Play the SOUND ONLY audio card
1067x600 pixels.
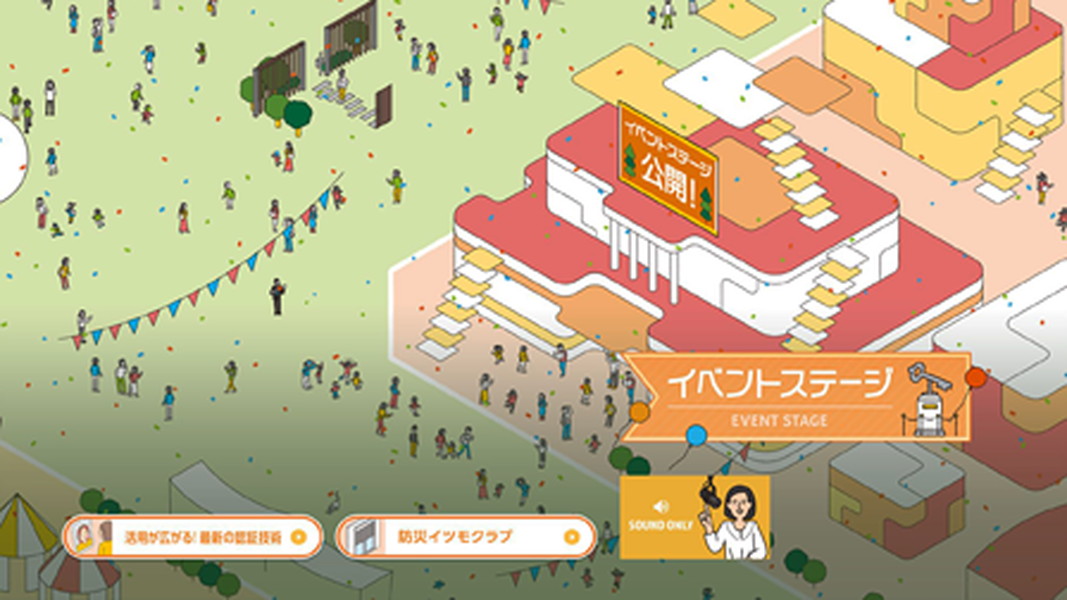pyautogui.click(x=695, y=517)
